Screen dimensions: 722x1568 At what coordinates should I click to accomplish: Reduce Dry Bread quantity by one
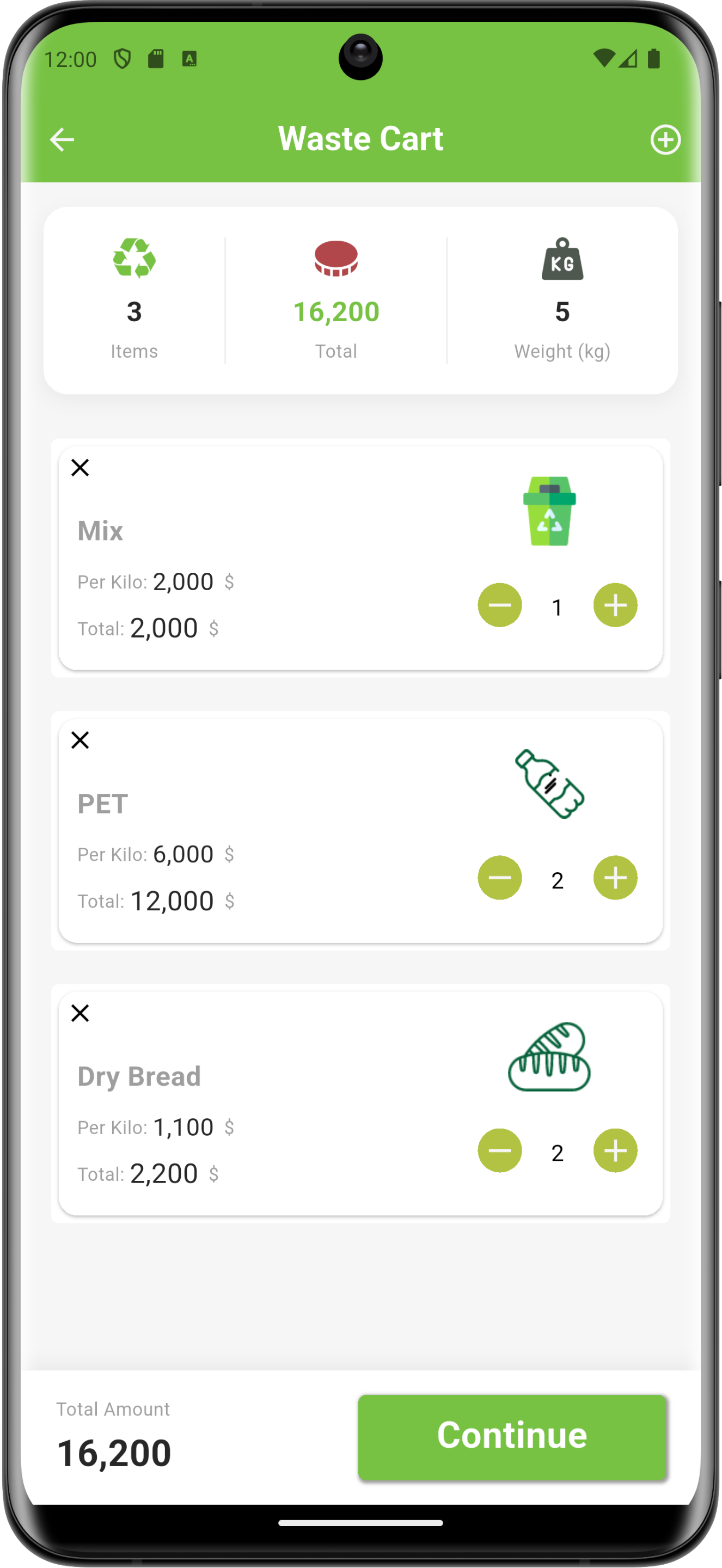pyautogui.click(x=499, y=1150)
